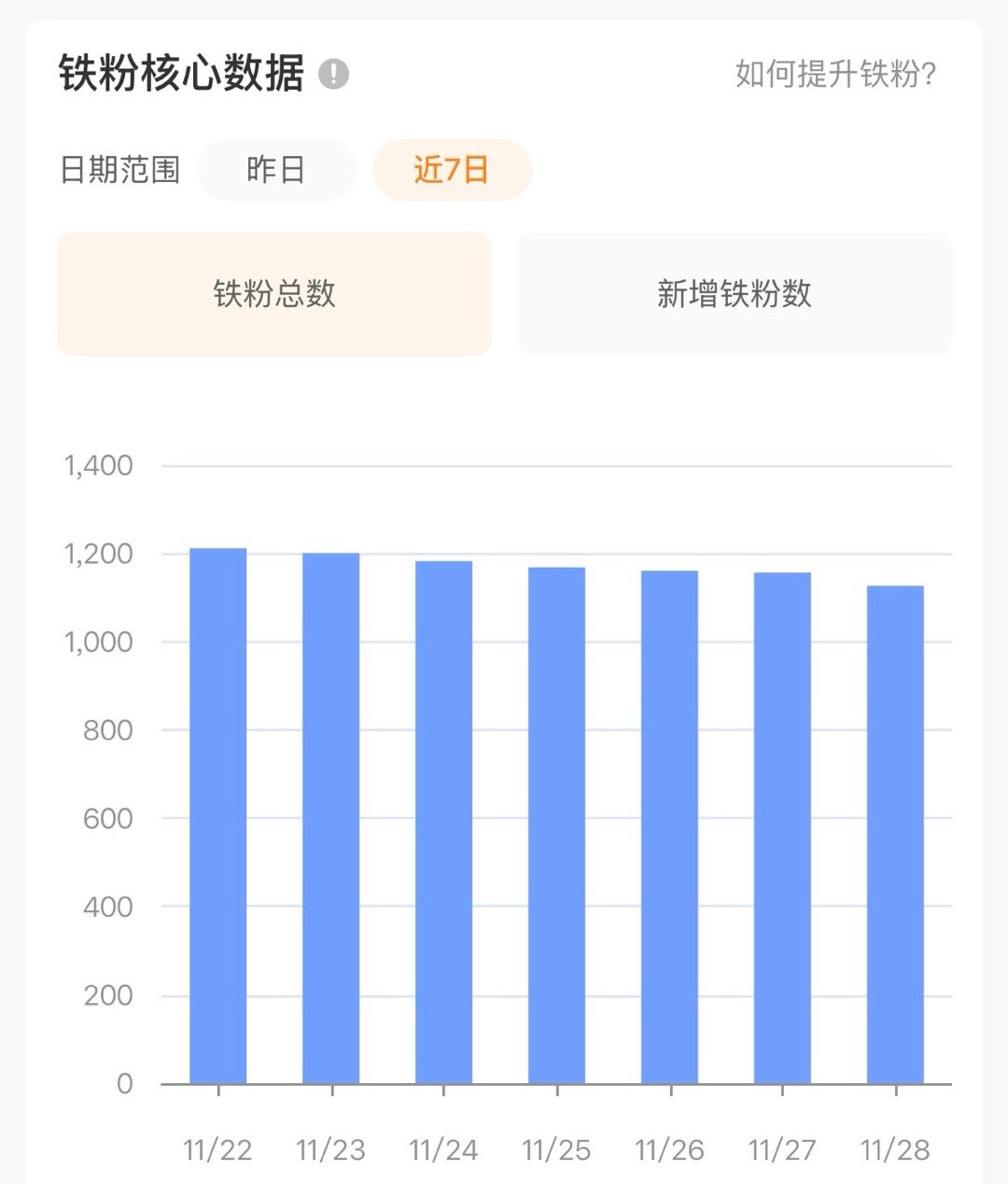Image resolution: width=1008 pixels, height=1184 pixels.
Task: Tap the bar above 11/25
Action: click(x=557, y=825)
